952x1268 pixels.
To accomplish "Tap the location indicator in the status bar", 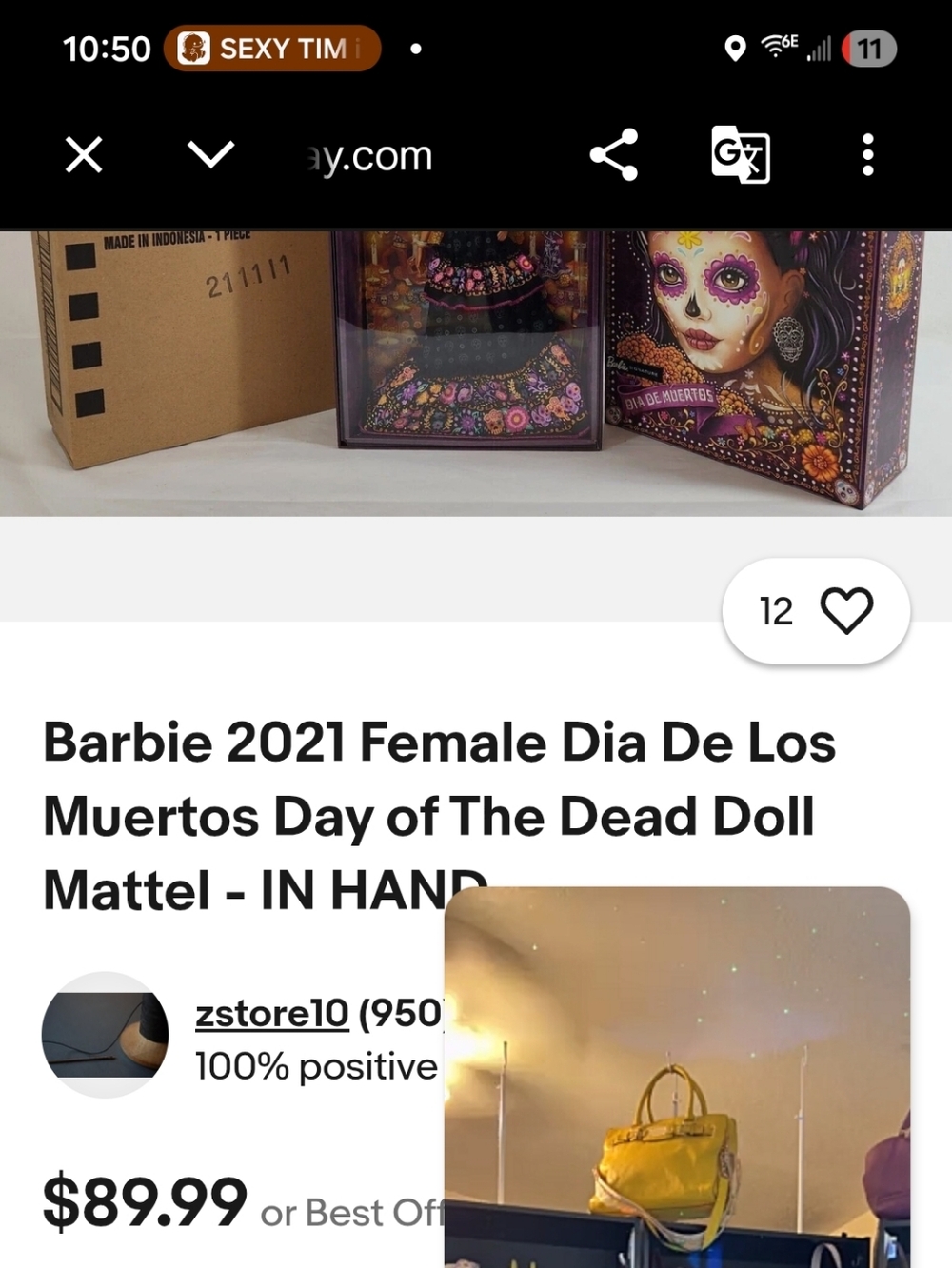I will [734, 50].
